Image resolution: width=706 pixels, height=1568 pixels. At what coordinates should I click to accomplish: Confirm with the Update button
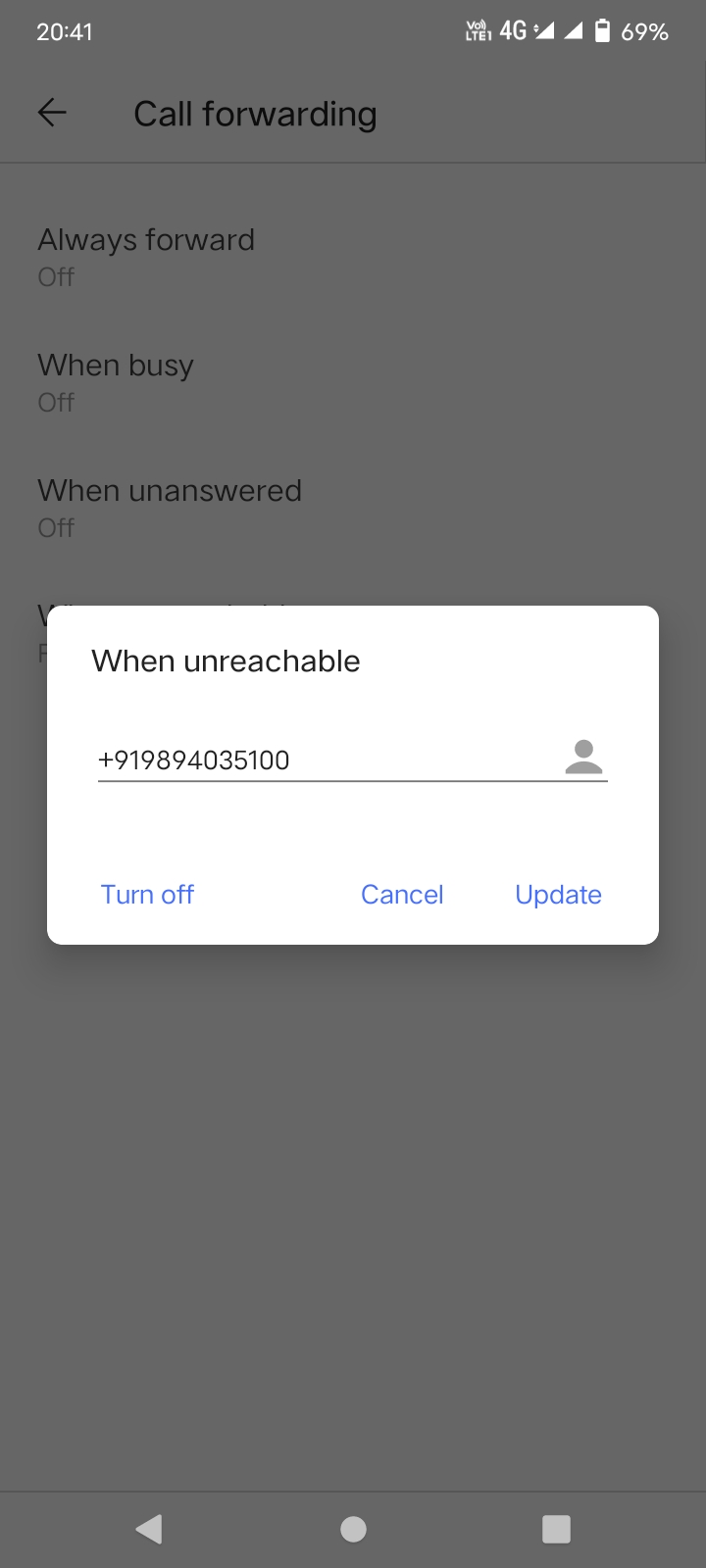558,894
